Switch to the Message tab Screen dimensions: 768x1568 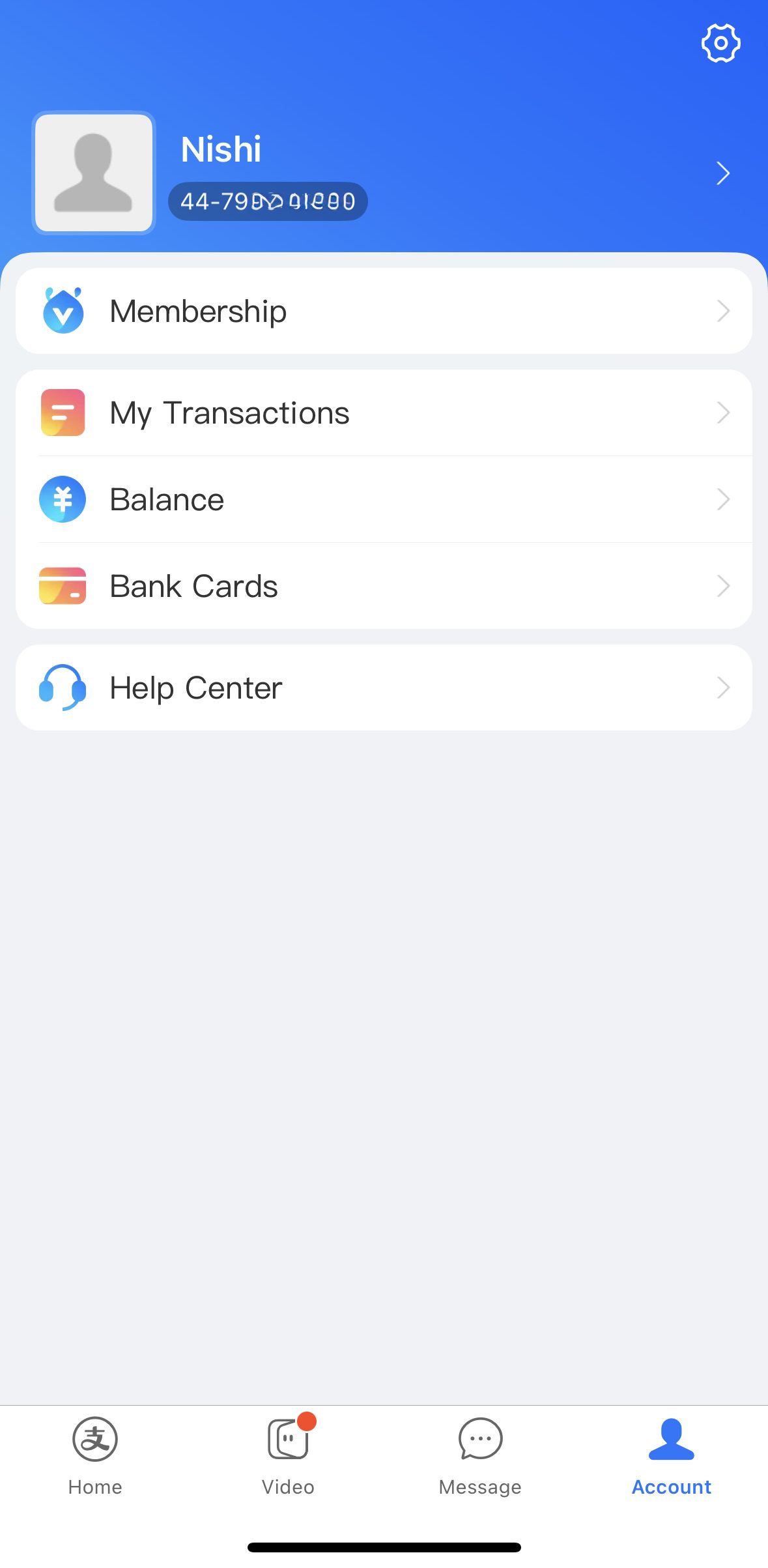pos(479,1460)
